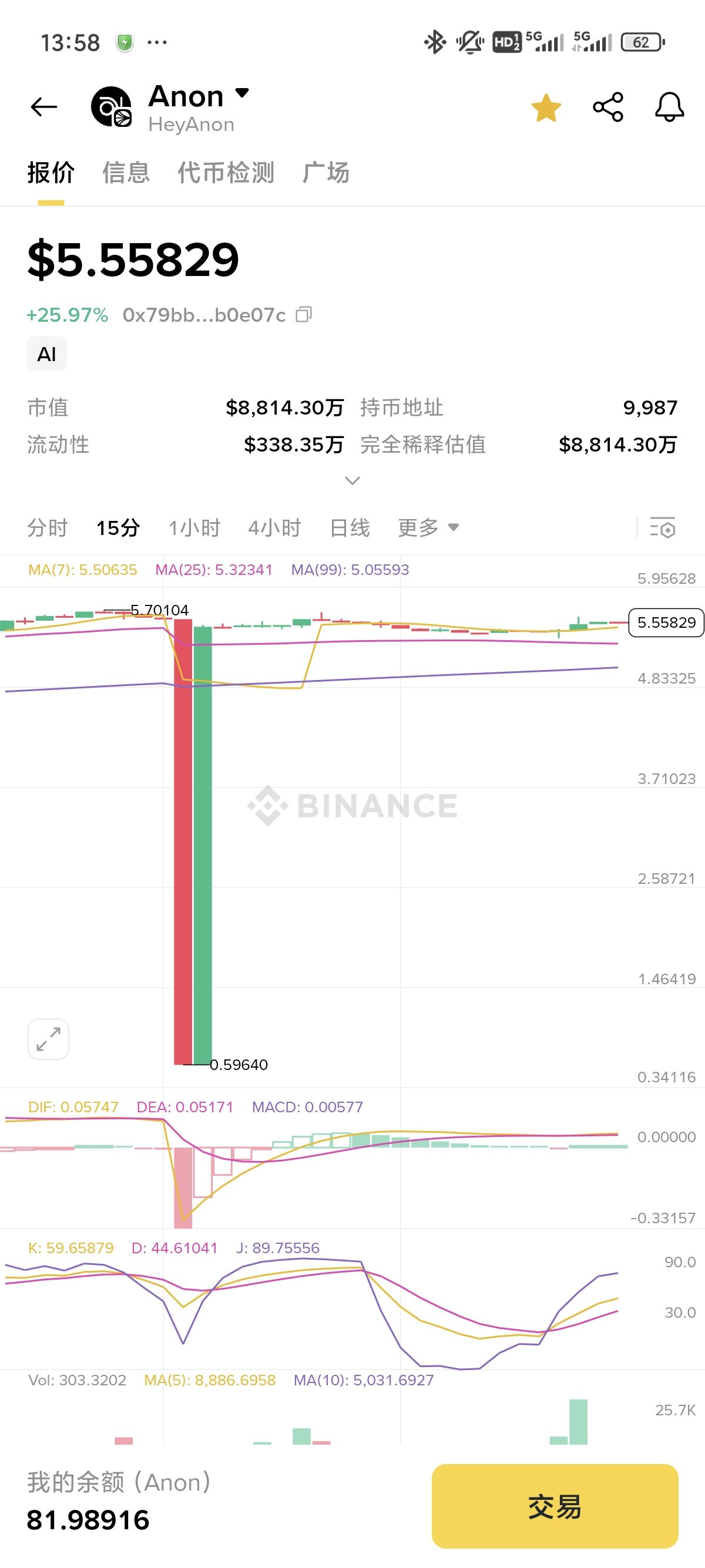Remove Anon from favorites star
The height and width of the screenshot is (1568, 705).
(546, 107)
